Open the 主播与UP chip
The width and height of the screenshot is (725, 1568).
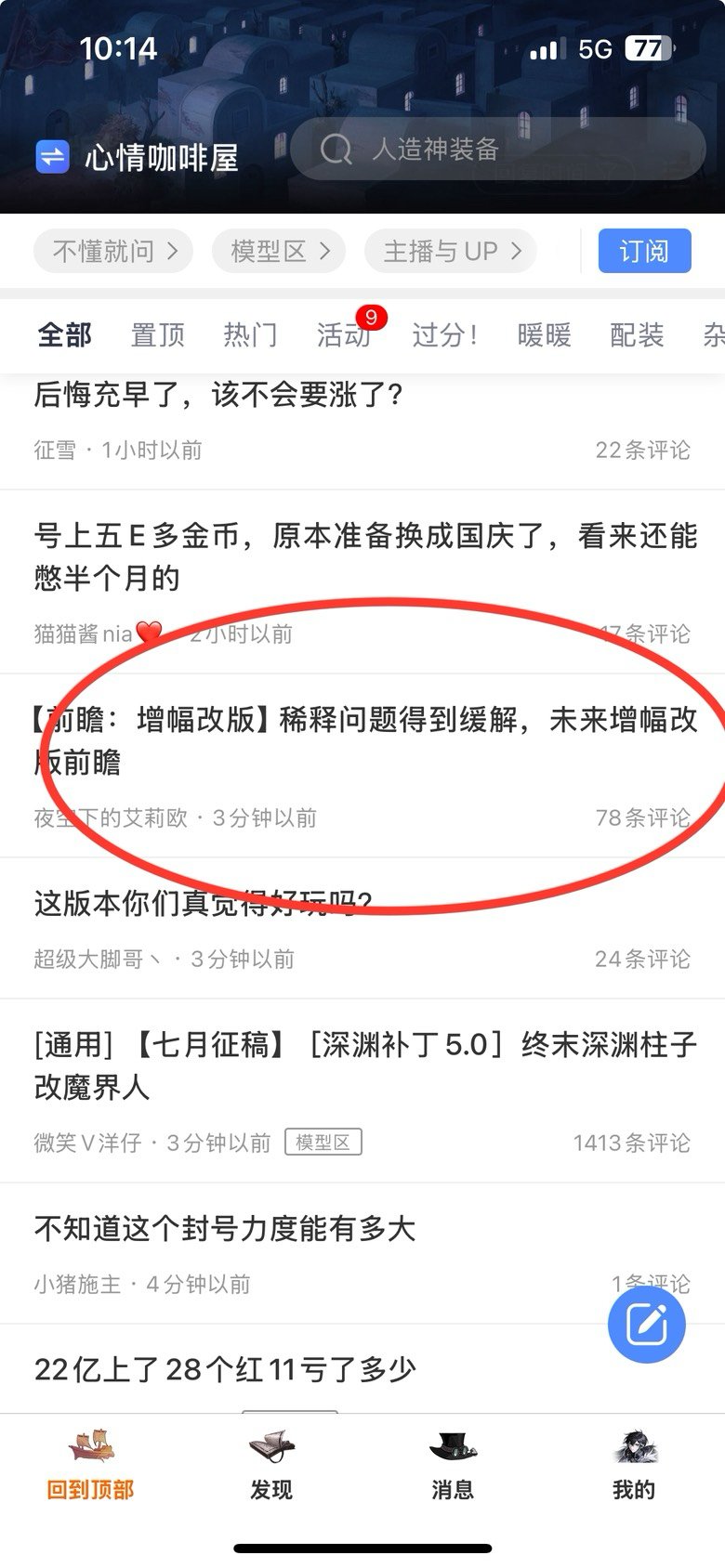pos(451,251)
